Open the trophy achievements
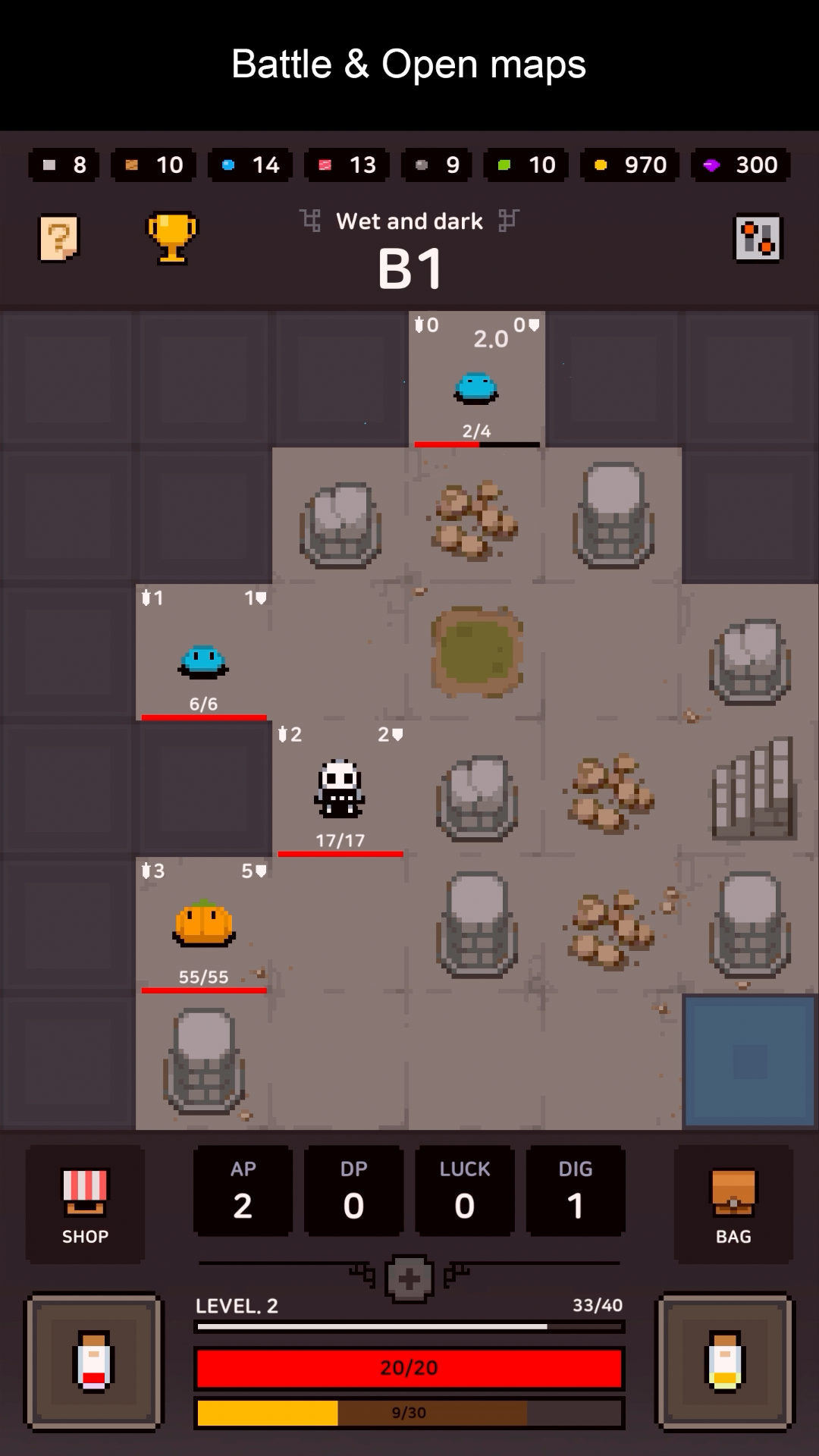The width and height of the screenshot is (819, 1456). (172, 238)
